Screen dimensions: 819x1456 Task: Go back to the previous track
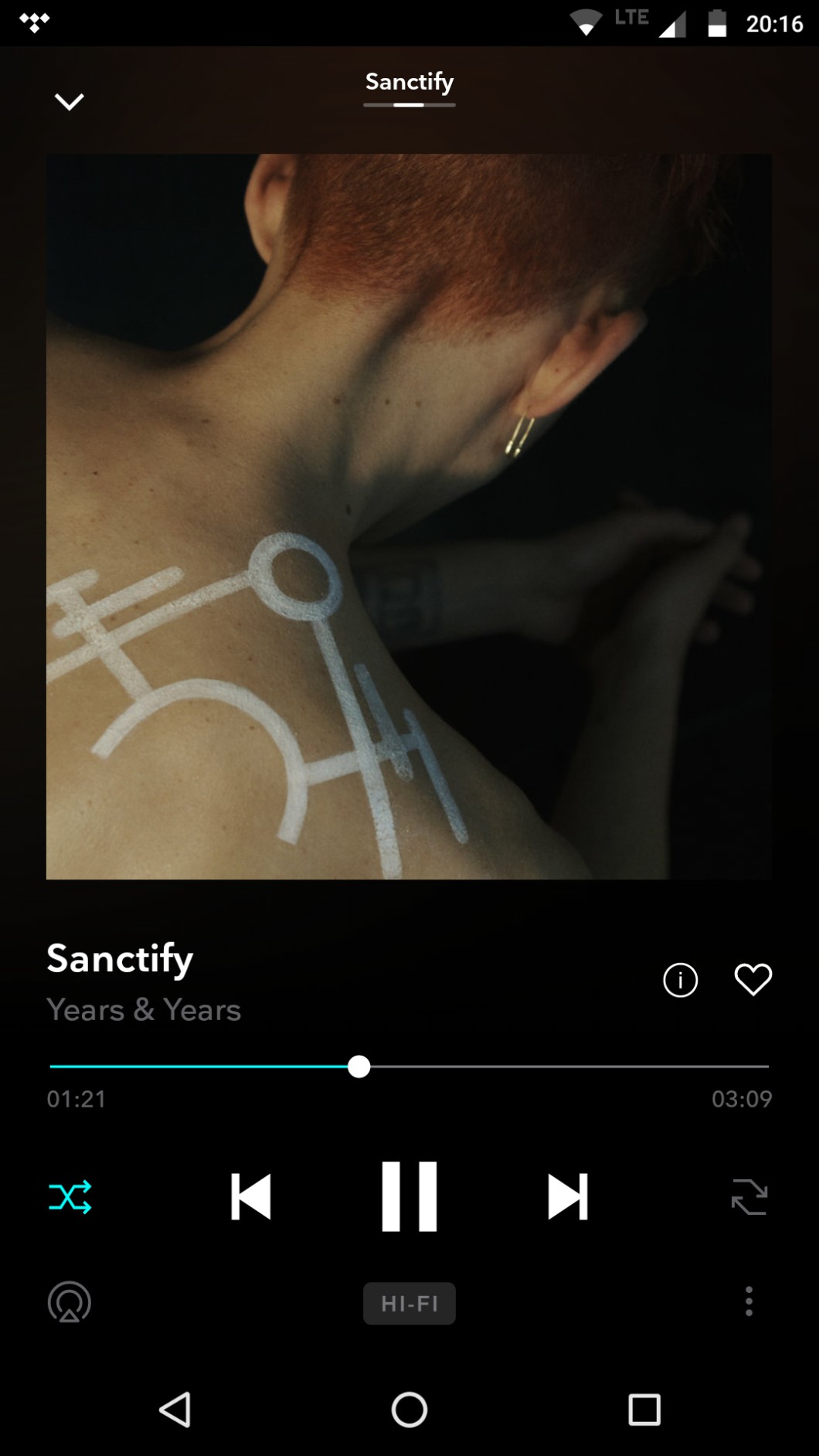[251, 1196]
